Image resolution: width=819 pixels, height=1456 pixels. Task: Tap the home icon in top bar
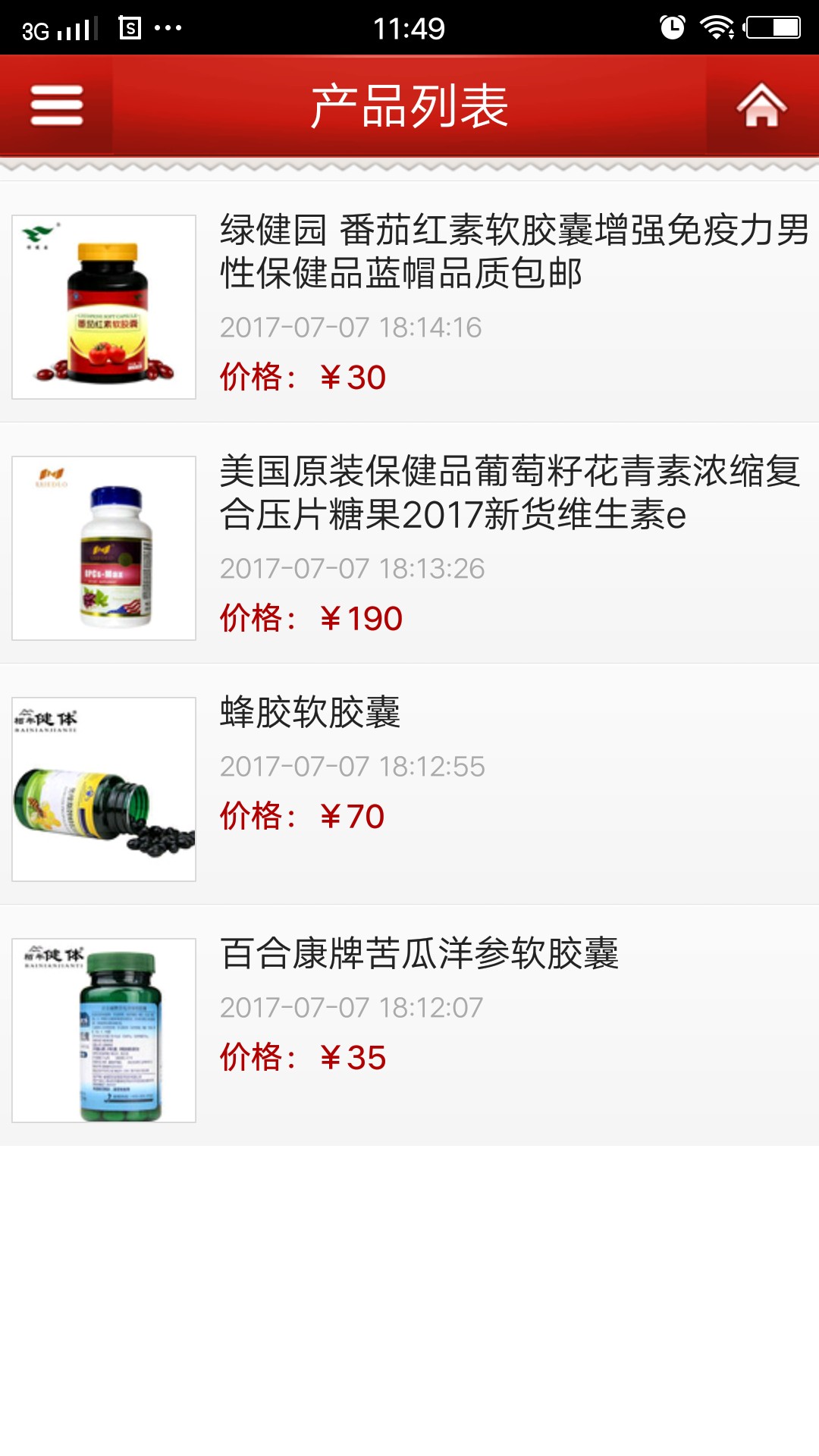[763, 106]
